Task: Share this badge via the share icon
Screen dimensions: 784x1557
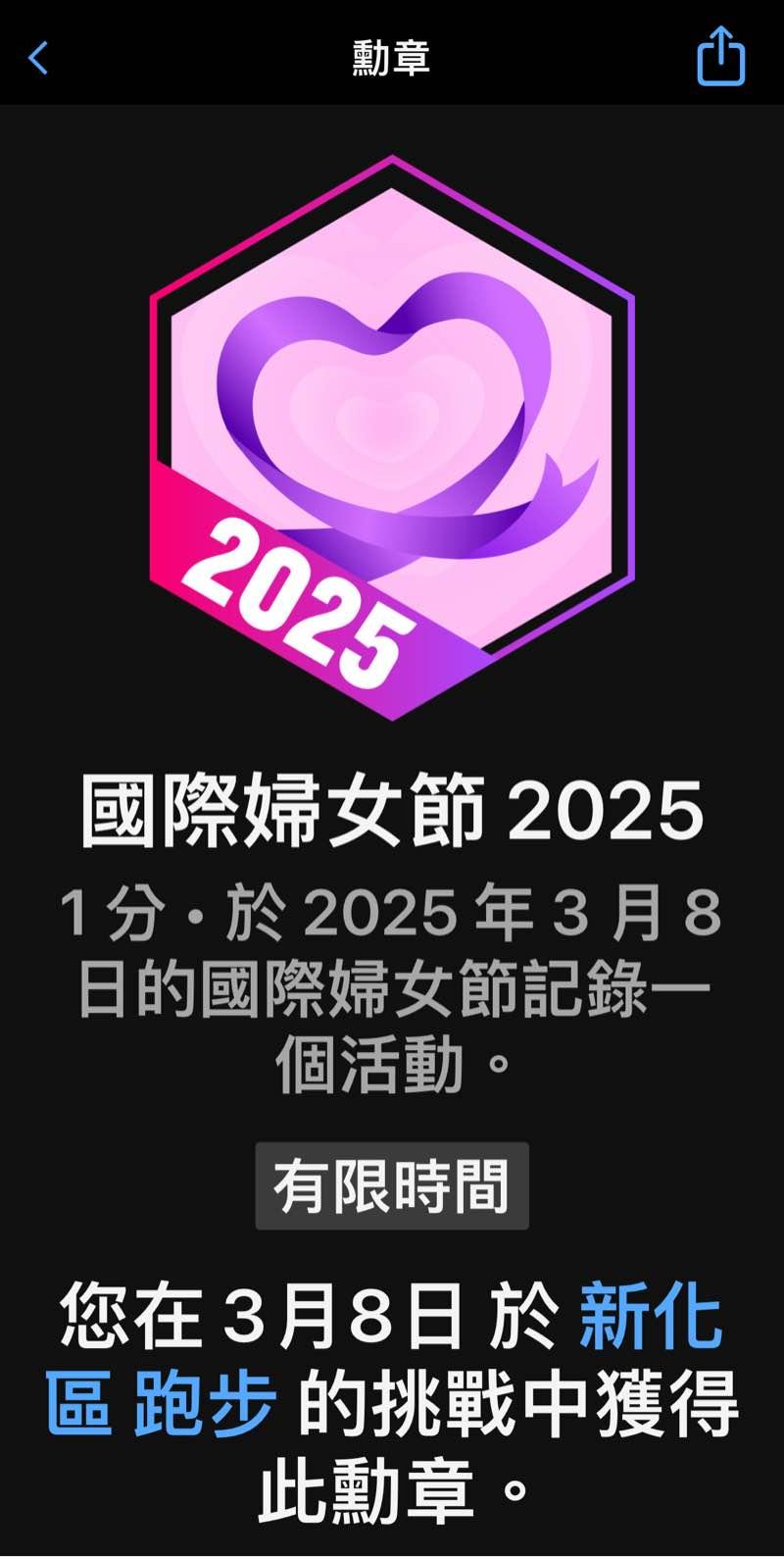Action: 720,56
